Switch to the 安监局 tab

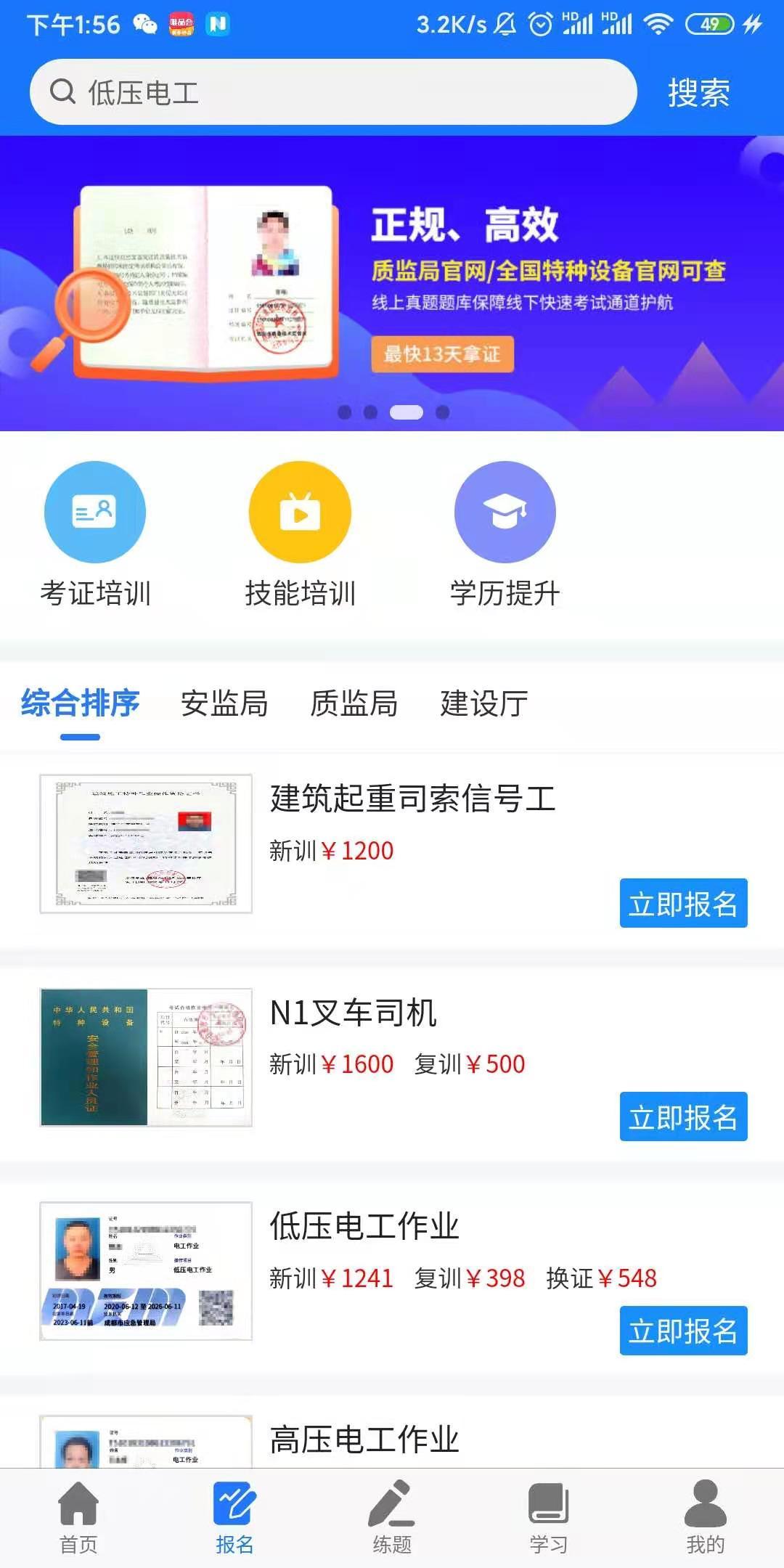click(x=225, y=703)
